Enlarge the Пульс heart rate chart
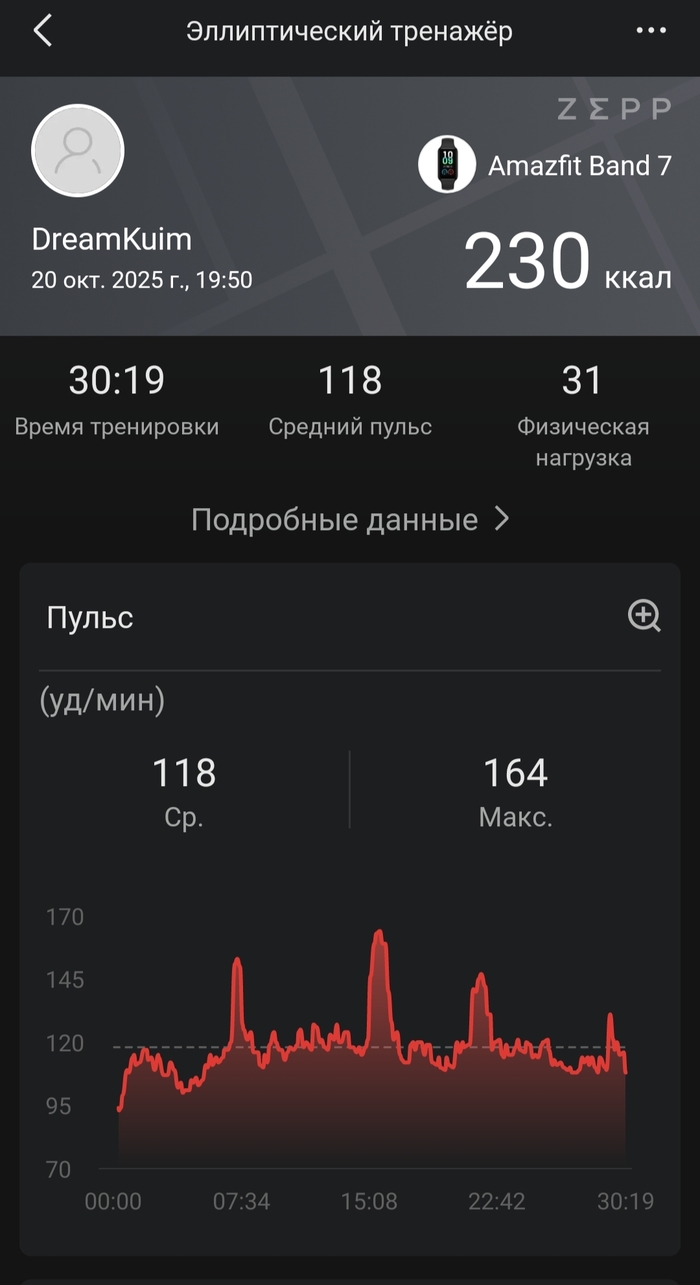This screenshot has width=700, height=1285. pyautogui.click(x=644, y=616)
